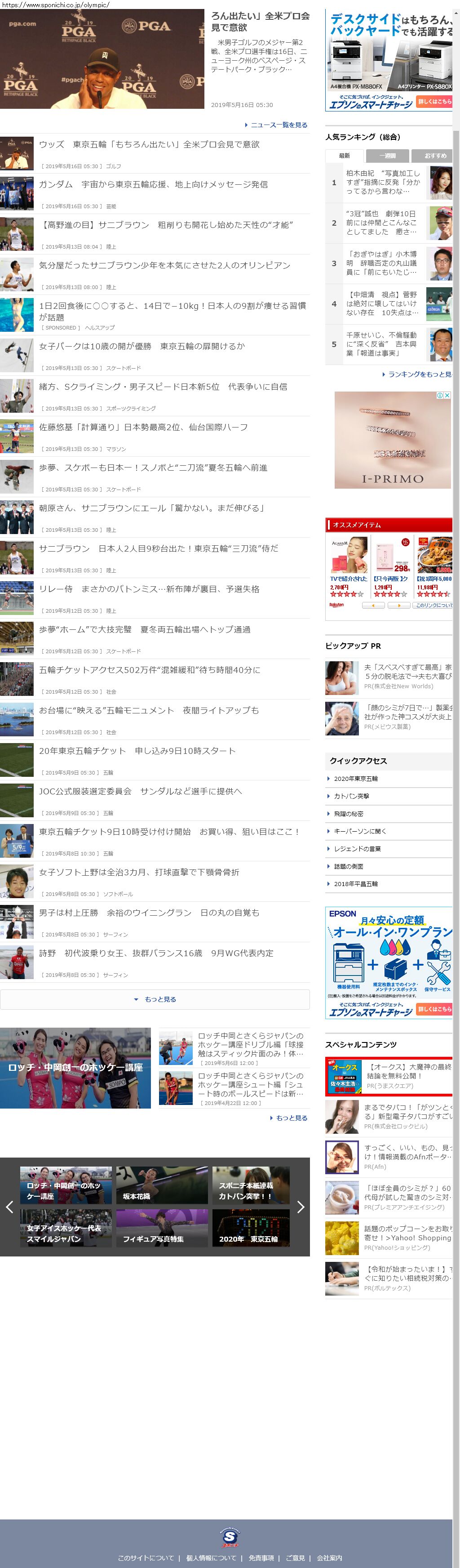
Task: Open quick access link 2018年平昌五輪
Action: pyautogui.click(x=355, y=884)
